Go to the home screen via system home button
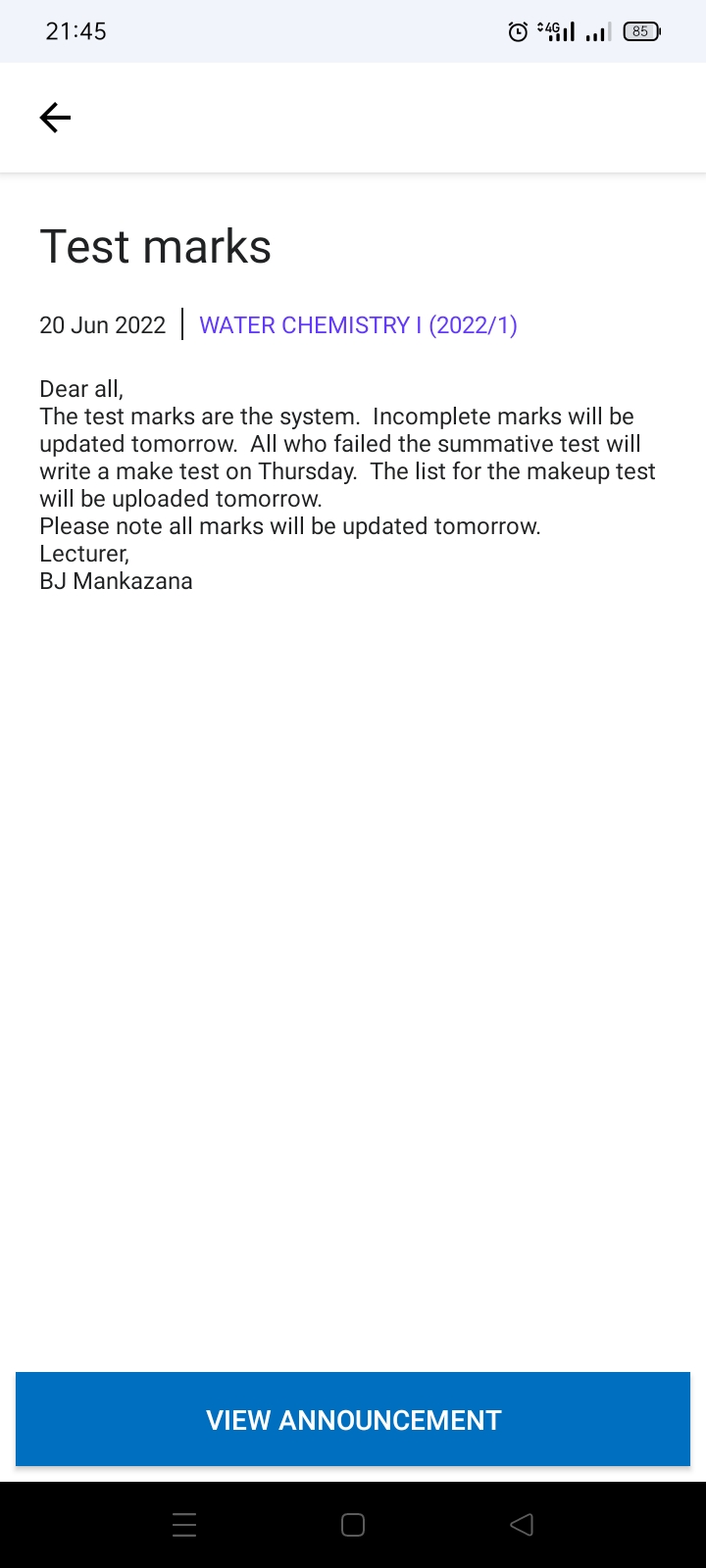This screenshot has height=1568, width=706. point(353,1525)
